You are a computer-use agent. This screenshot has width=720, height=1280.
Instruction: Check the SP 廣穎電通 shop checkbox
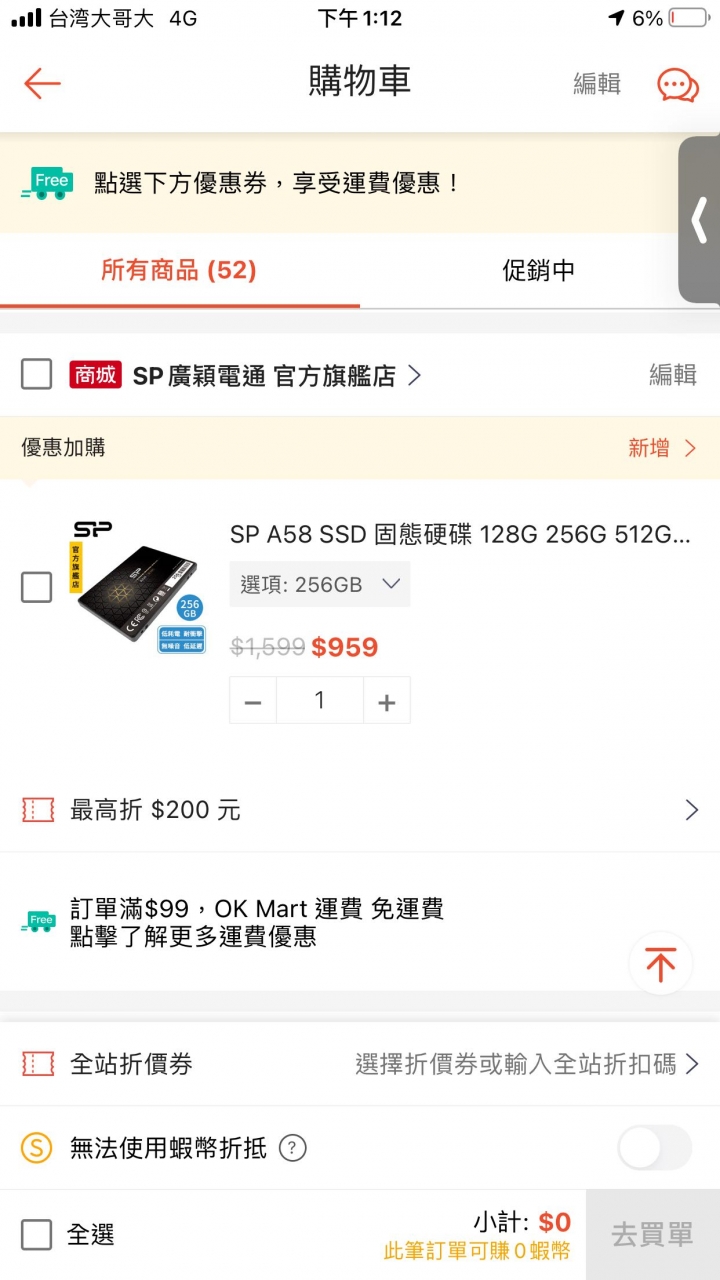click(x=37, y=375)
